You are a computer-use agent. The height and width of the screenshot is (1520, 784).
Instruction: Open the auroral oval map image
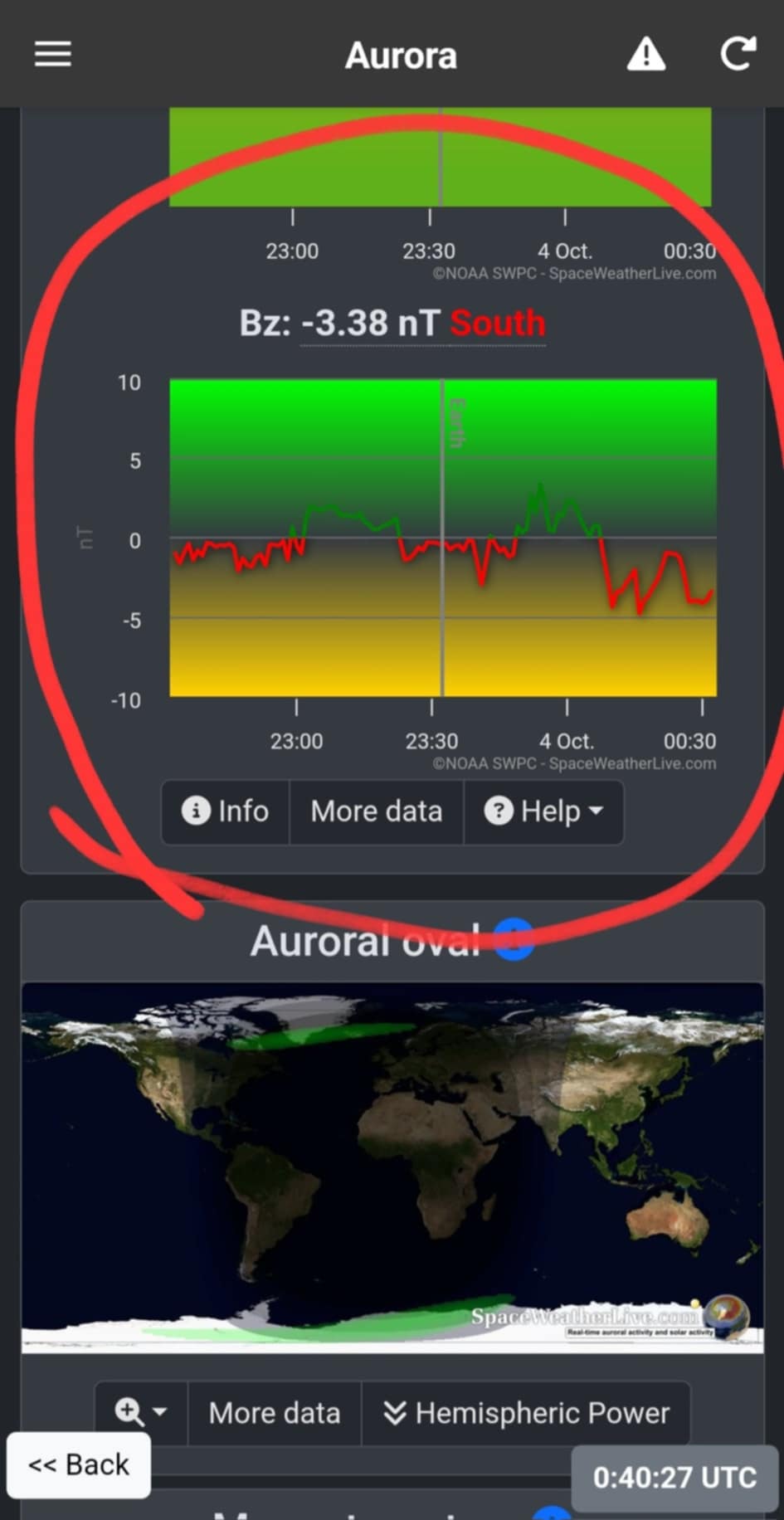[x=392, y=1167]
